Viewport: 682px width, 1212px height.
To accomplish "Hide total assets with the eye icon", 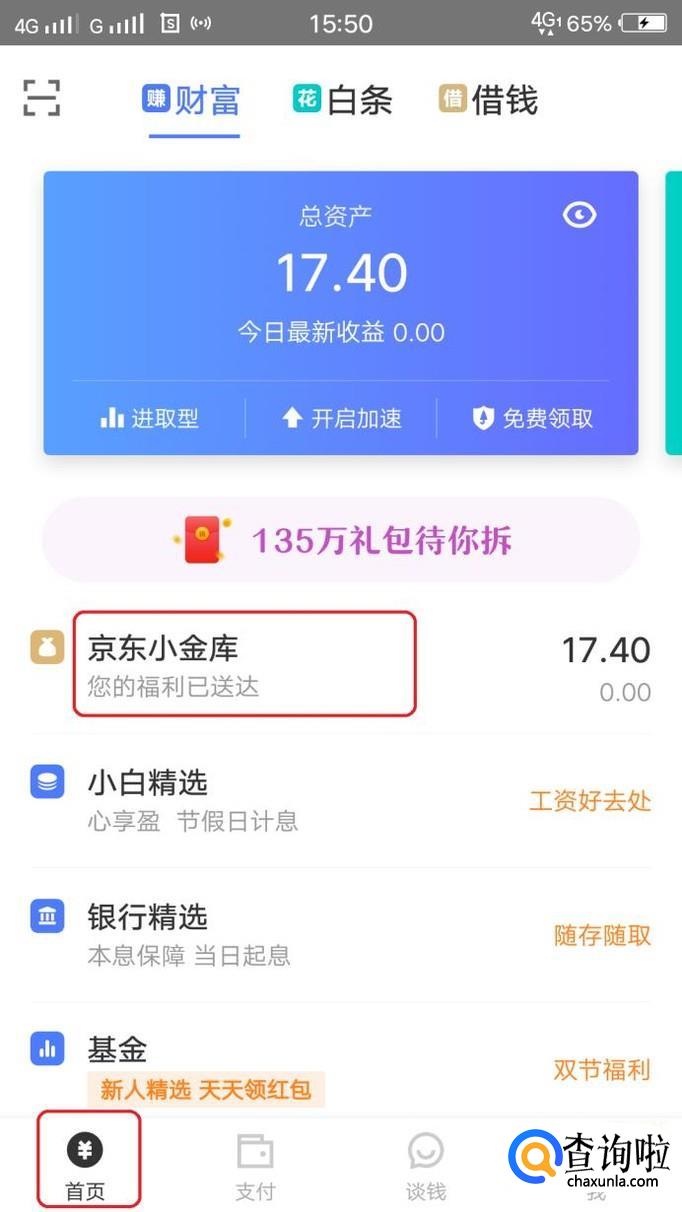I will [x=579, y=214].
